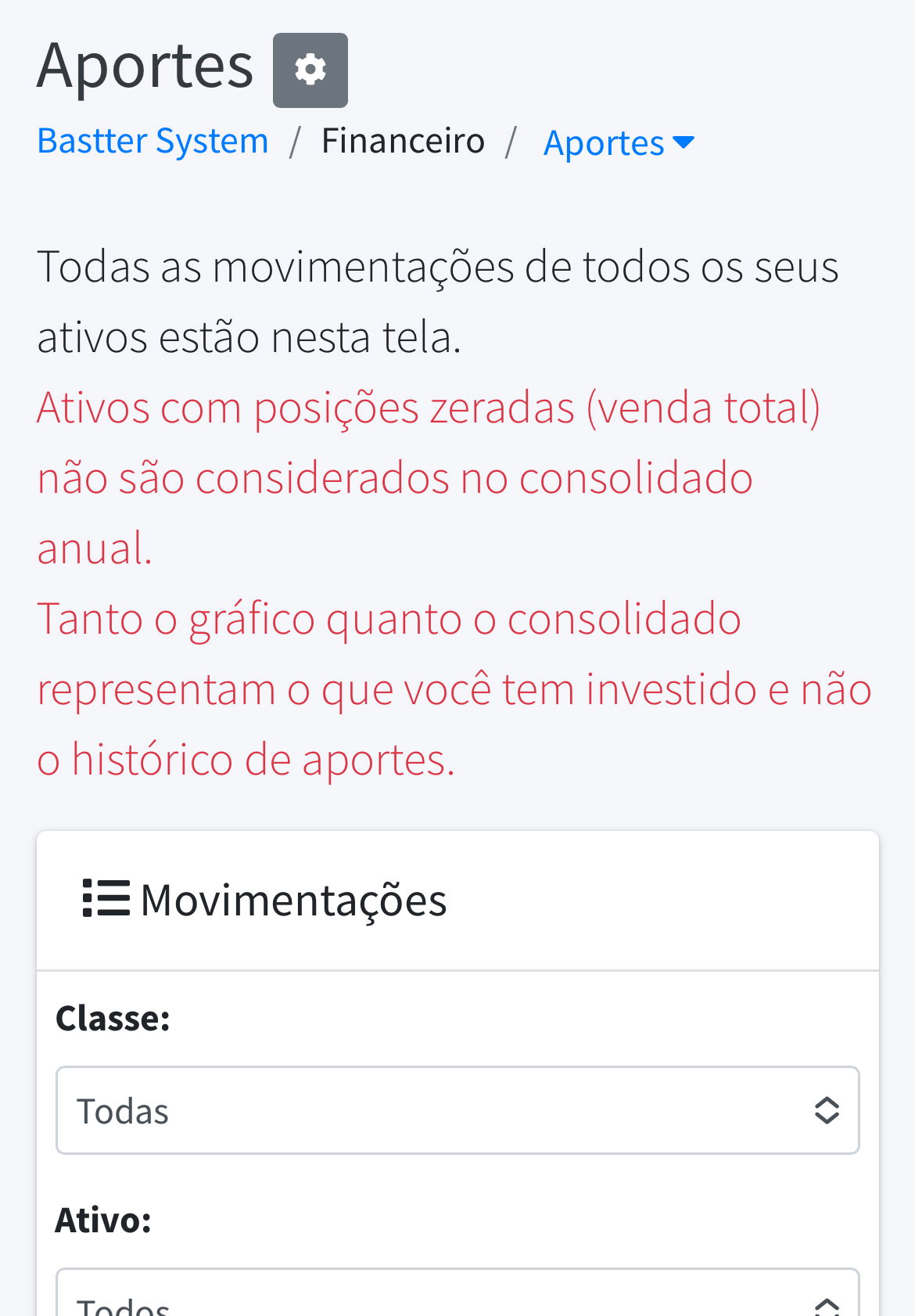The image size is (915, 1316).
Task: Open the gear settings next to Aportes
Action: (310, 70)
